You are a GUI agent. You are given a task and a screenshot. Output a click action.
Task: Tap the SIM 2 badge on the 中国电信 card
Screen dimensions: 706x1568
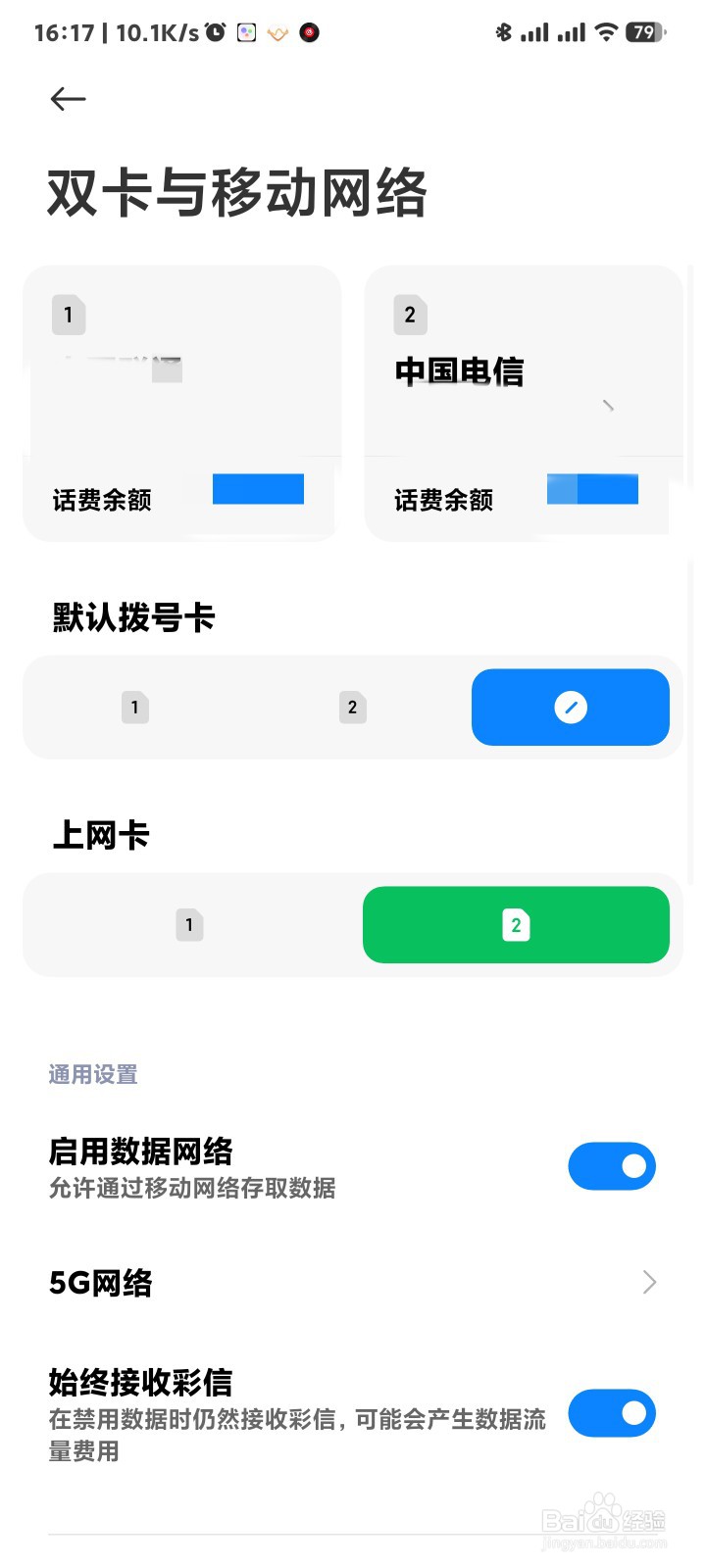pos(409,315)
